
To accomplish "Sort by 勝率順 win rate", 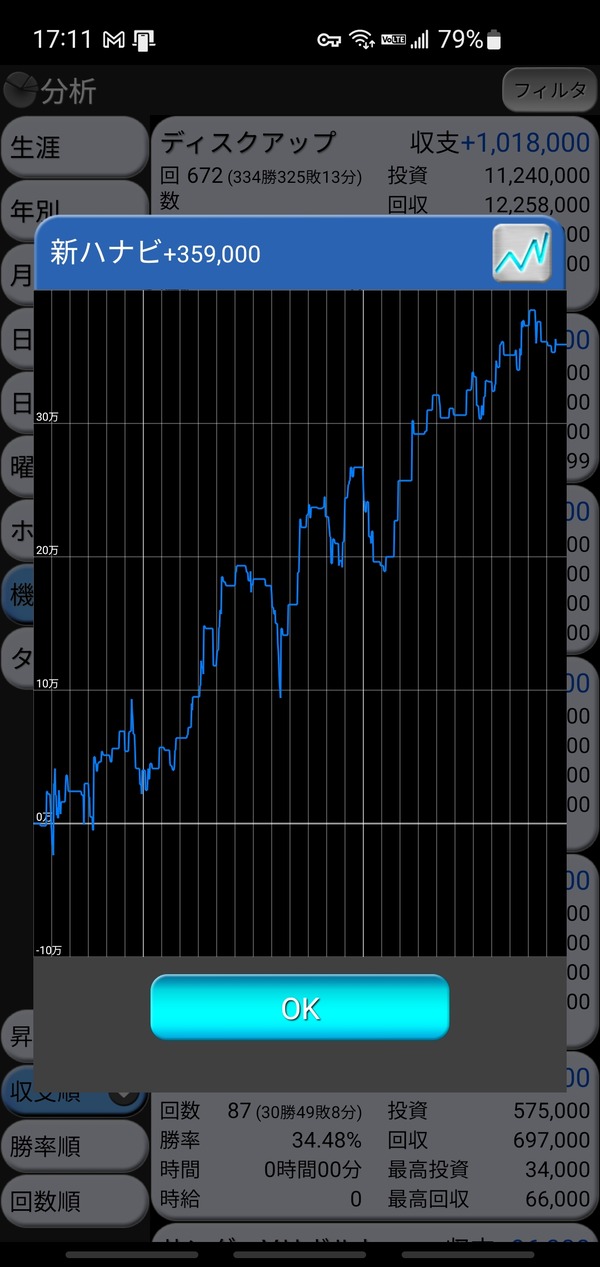I will tap(74, 1146).
